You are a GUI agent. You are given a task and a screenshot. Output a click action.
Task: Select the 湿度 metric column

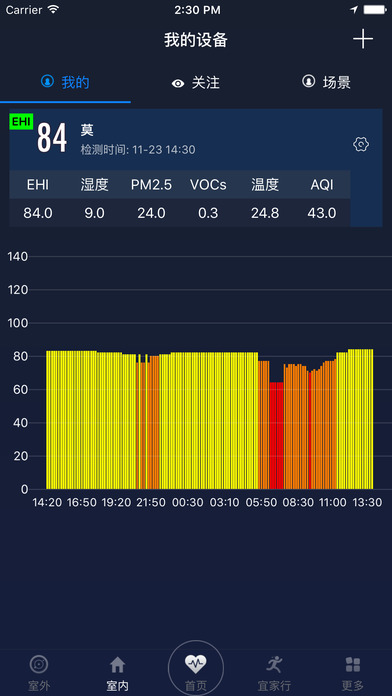tap(95, 199)
